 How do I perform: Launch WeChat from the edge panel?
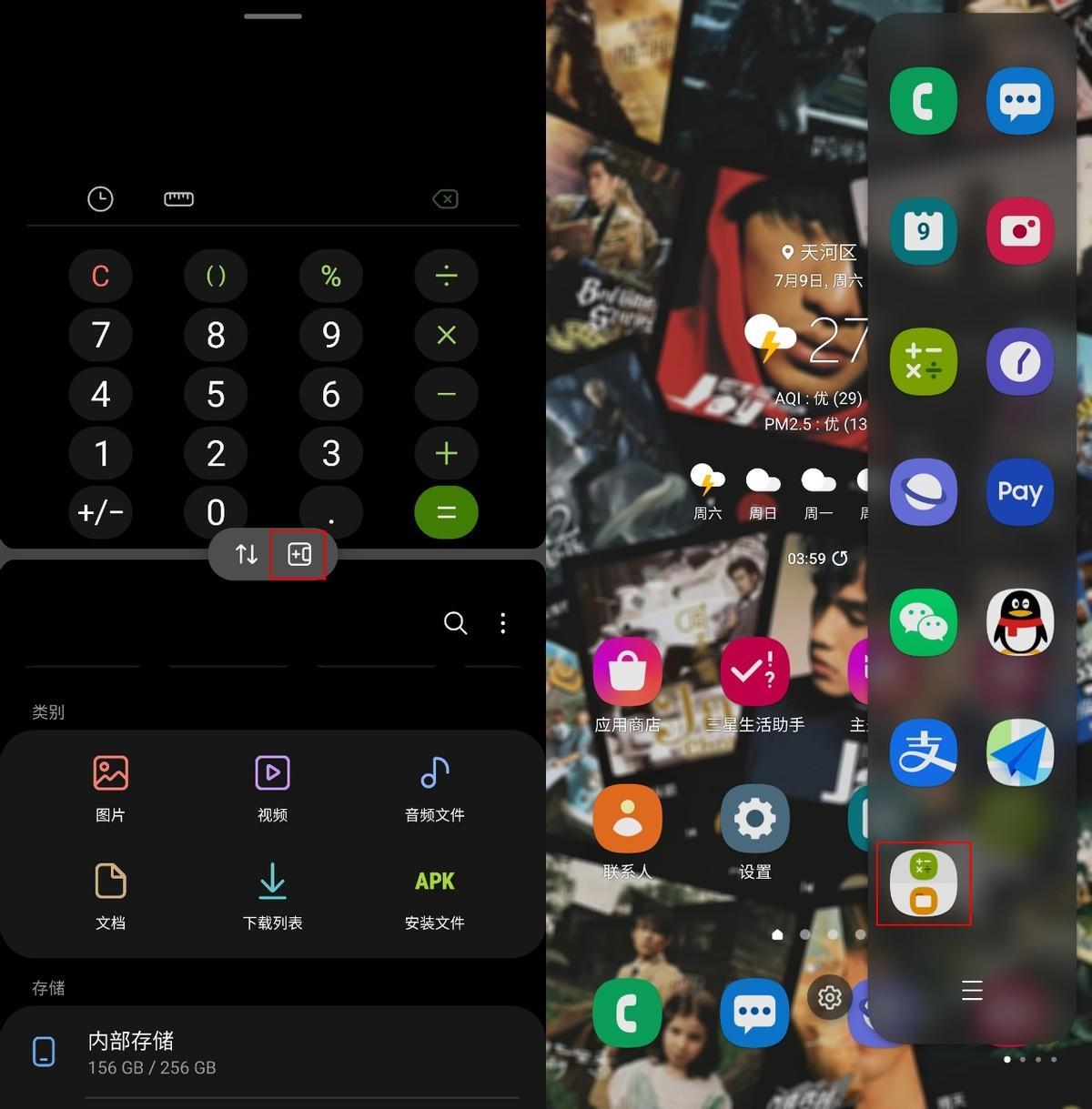pos(923,622)
